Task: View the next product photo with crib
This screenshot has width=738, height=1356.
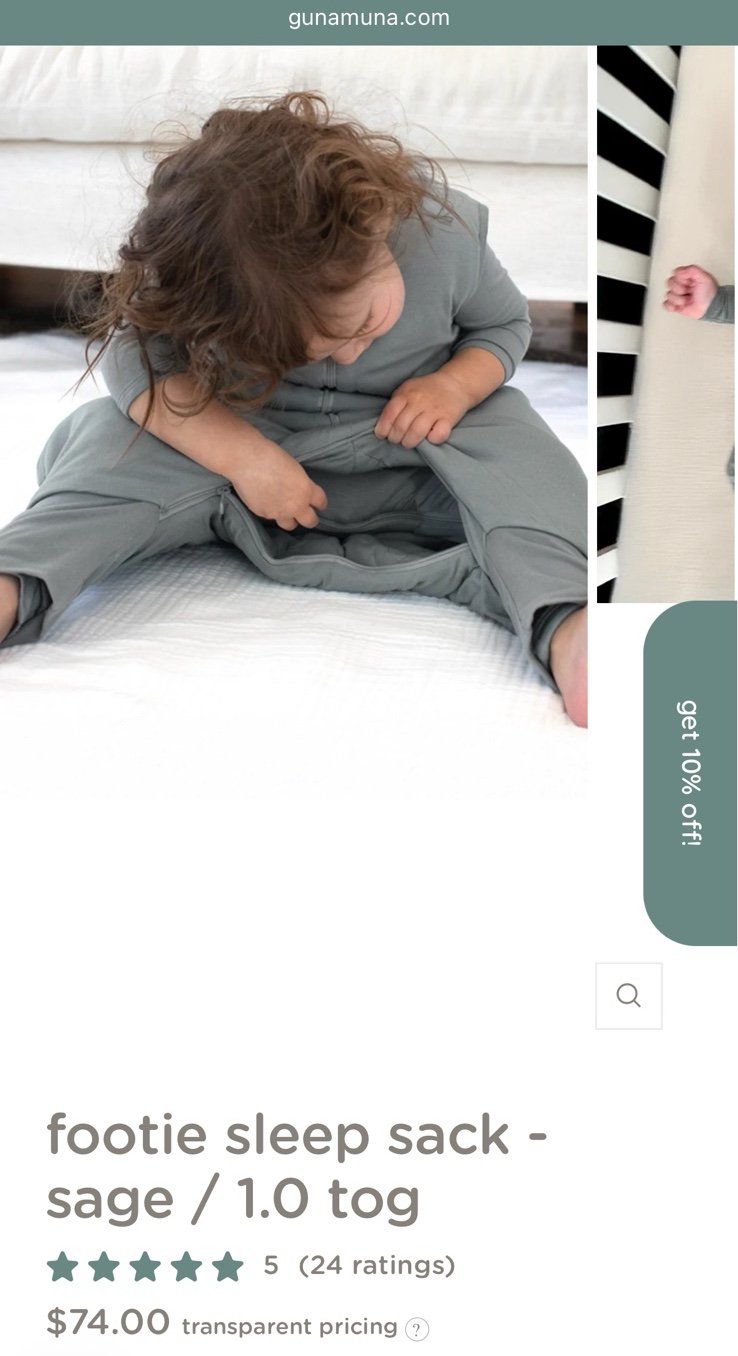Action: 665,323
